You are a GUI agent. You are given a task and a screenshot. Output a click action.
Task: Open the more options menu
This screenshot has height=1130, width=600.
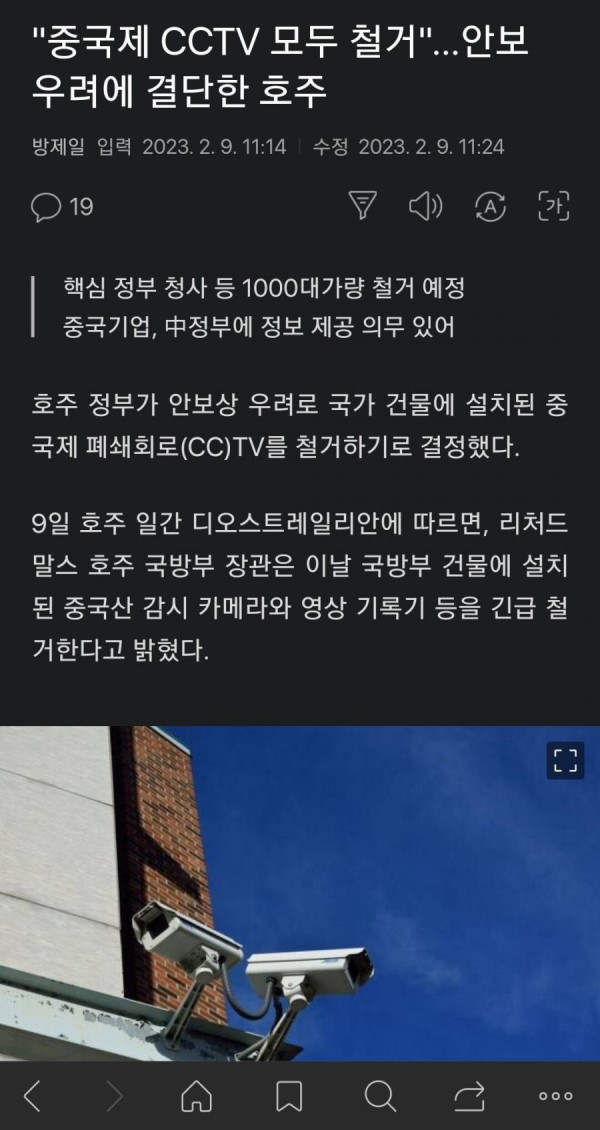tap(555, 1096)
